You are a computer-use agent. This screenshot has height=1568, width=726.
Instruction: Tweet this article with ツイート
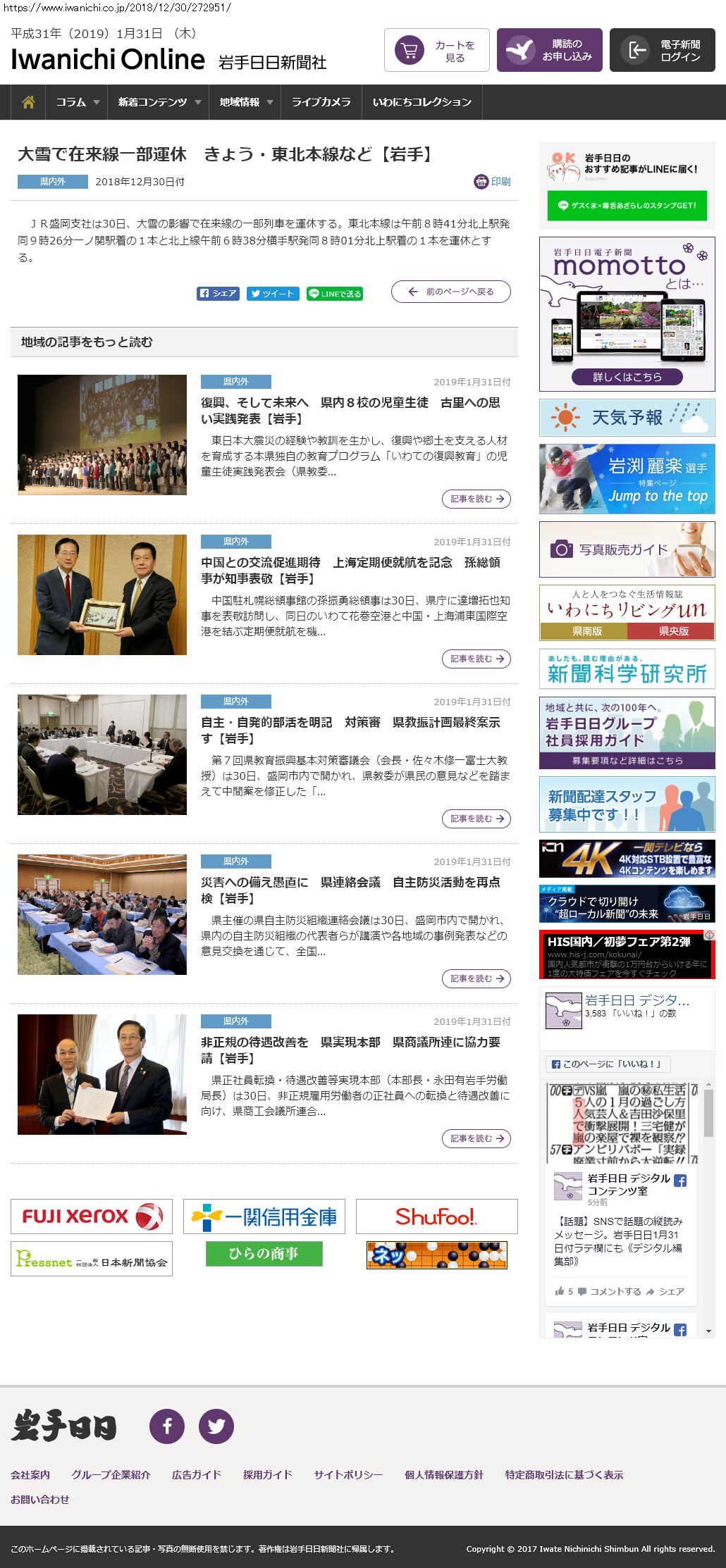point(273,294)
